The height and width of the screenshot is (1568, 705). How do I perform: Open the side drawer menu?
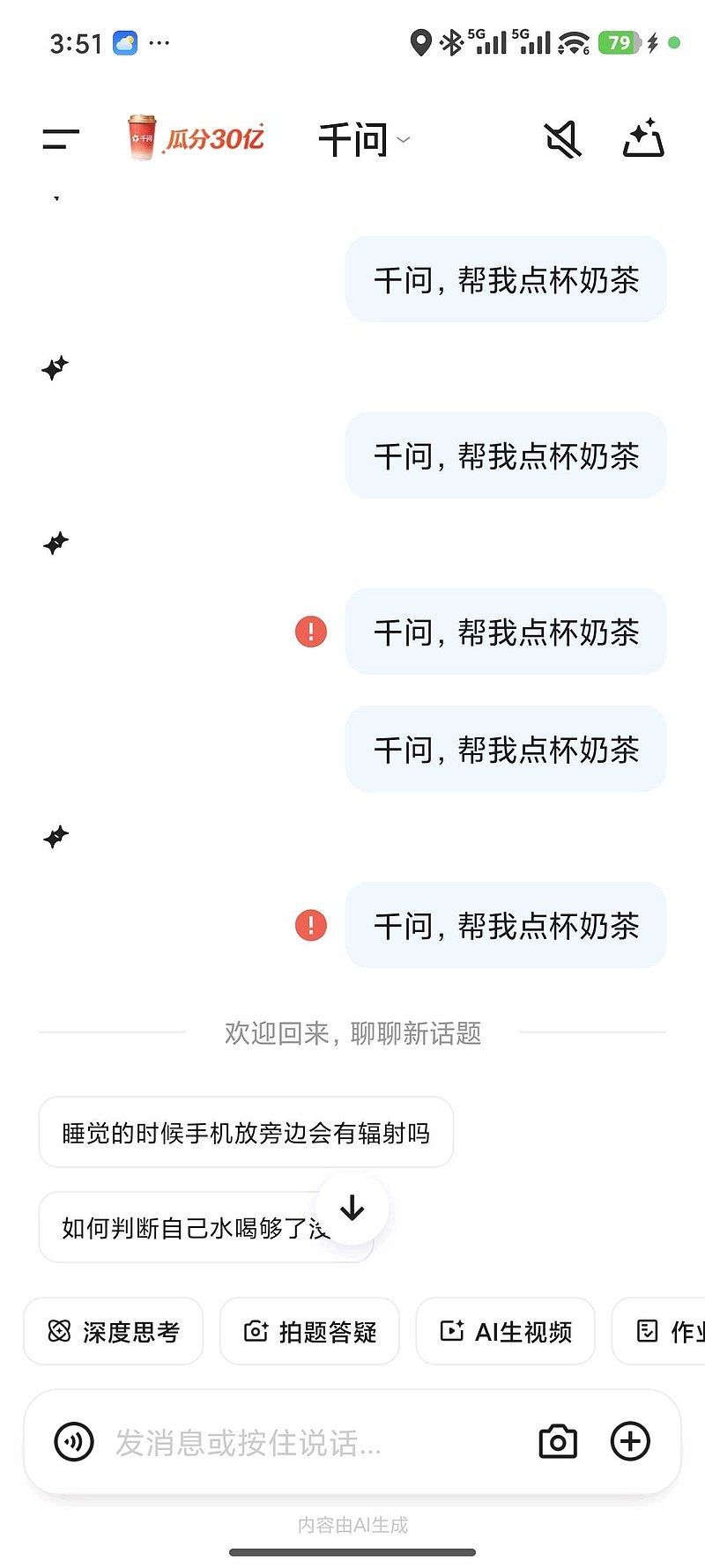click(61, 139)
